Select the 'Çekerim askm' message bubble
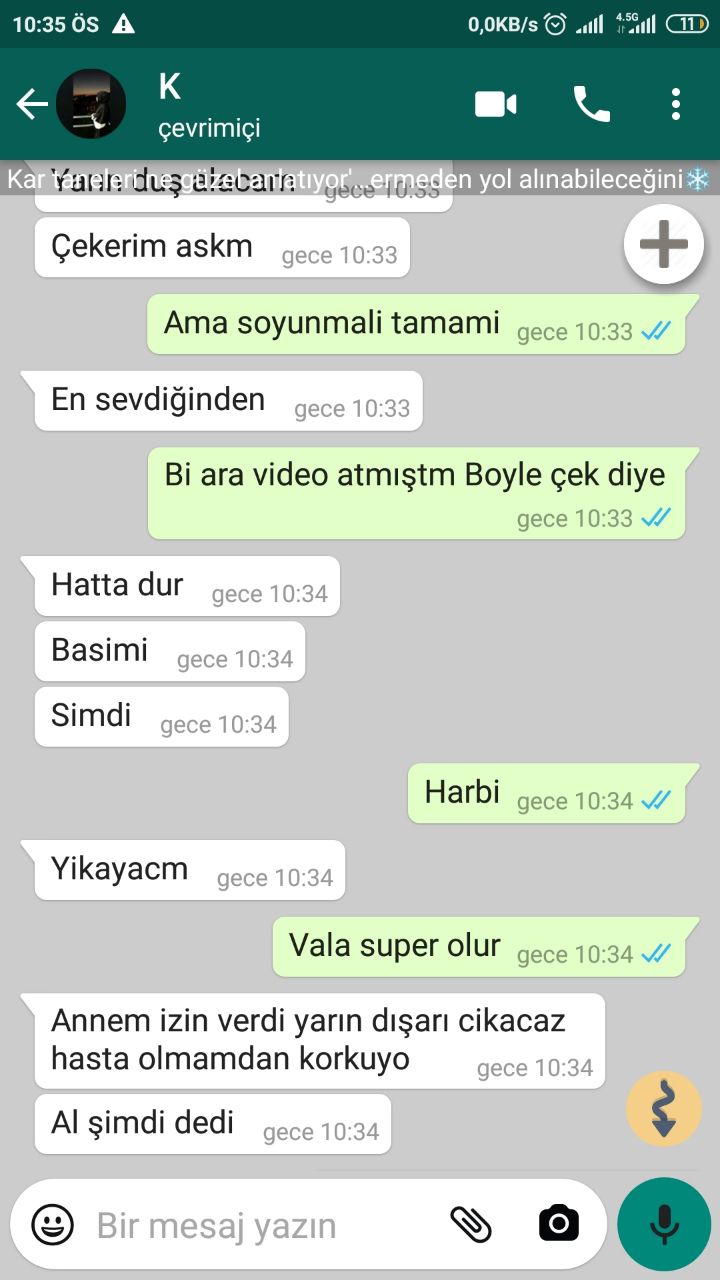 (x=220, y=246)
